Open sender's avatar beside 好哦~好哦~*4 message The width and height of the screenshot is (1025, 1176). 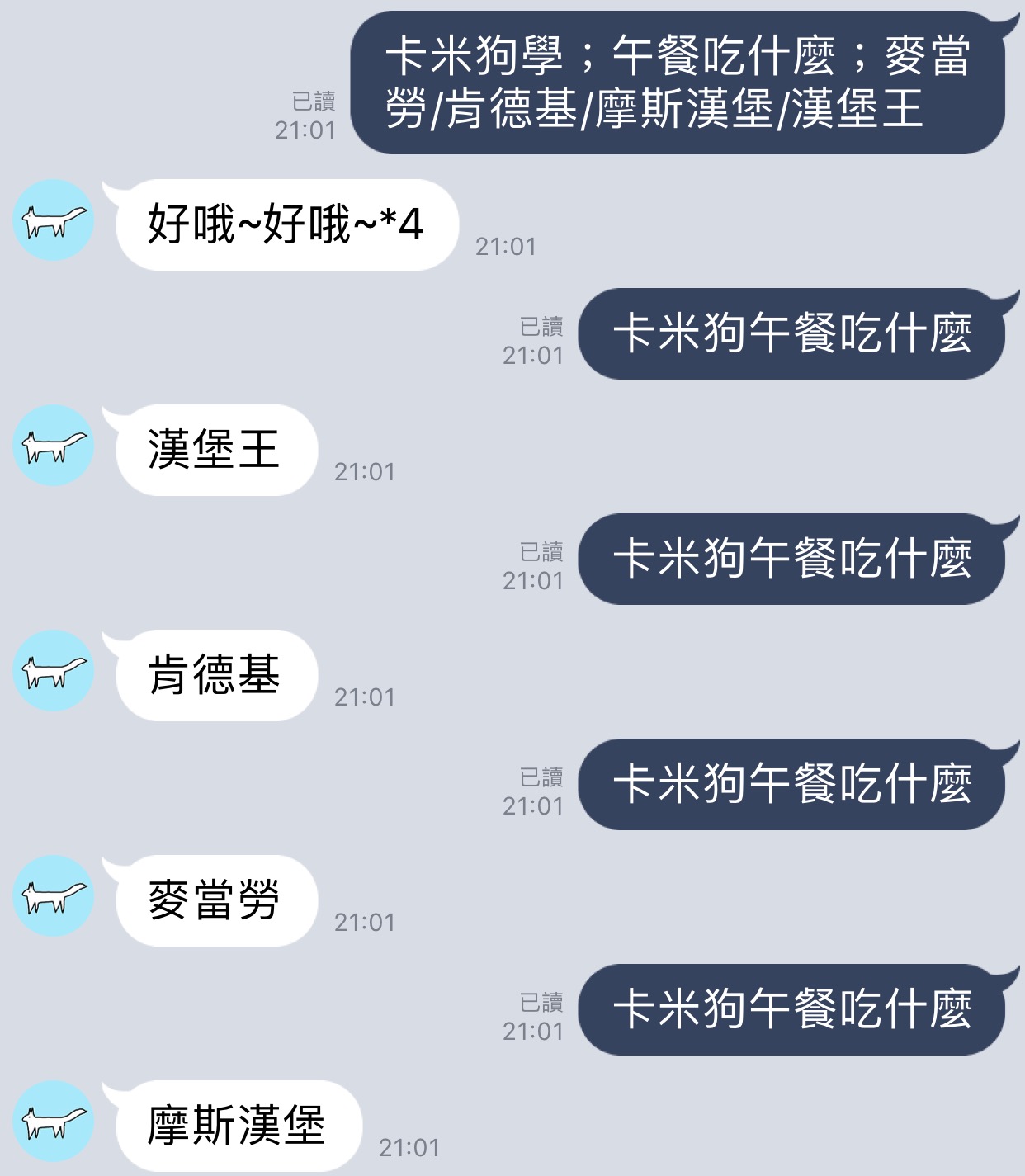coord(54,221)
